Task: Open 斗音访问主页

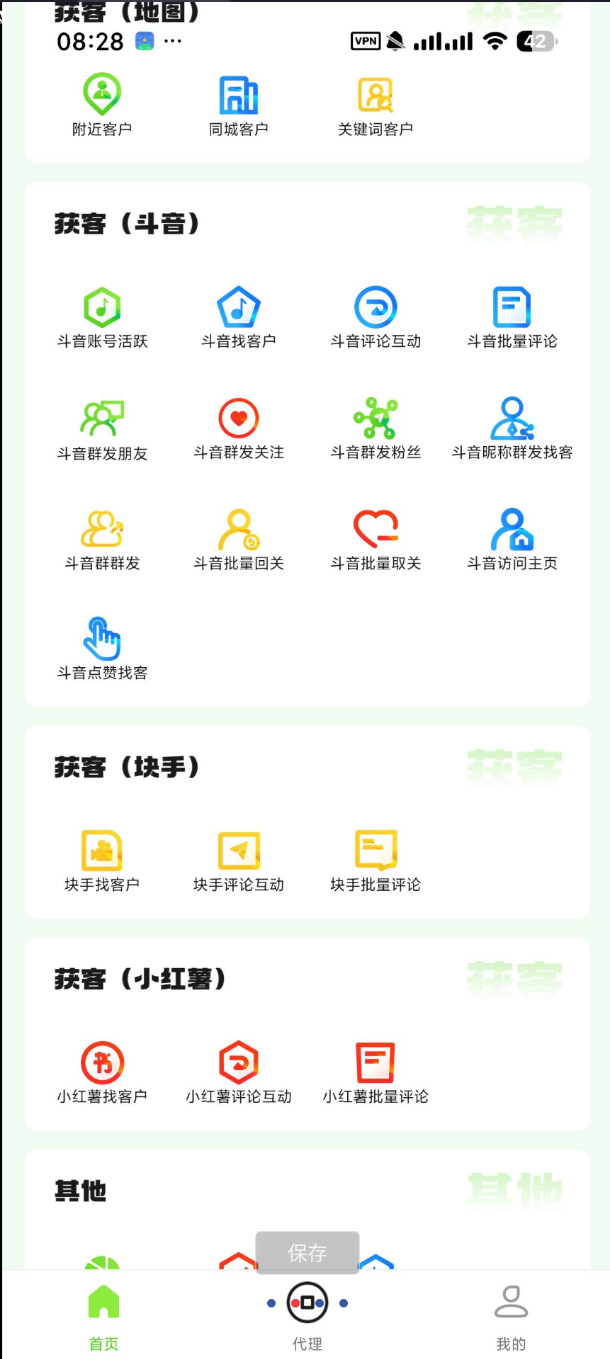Action: coord(512,540)
